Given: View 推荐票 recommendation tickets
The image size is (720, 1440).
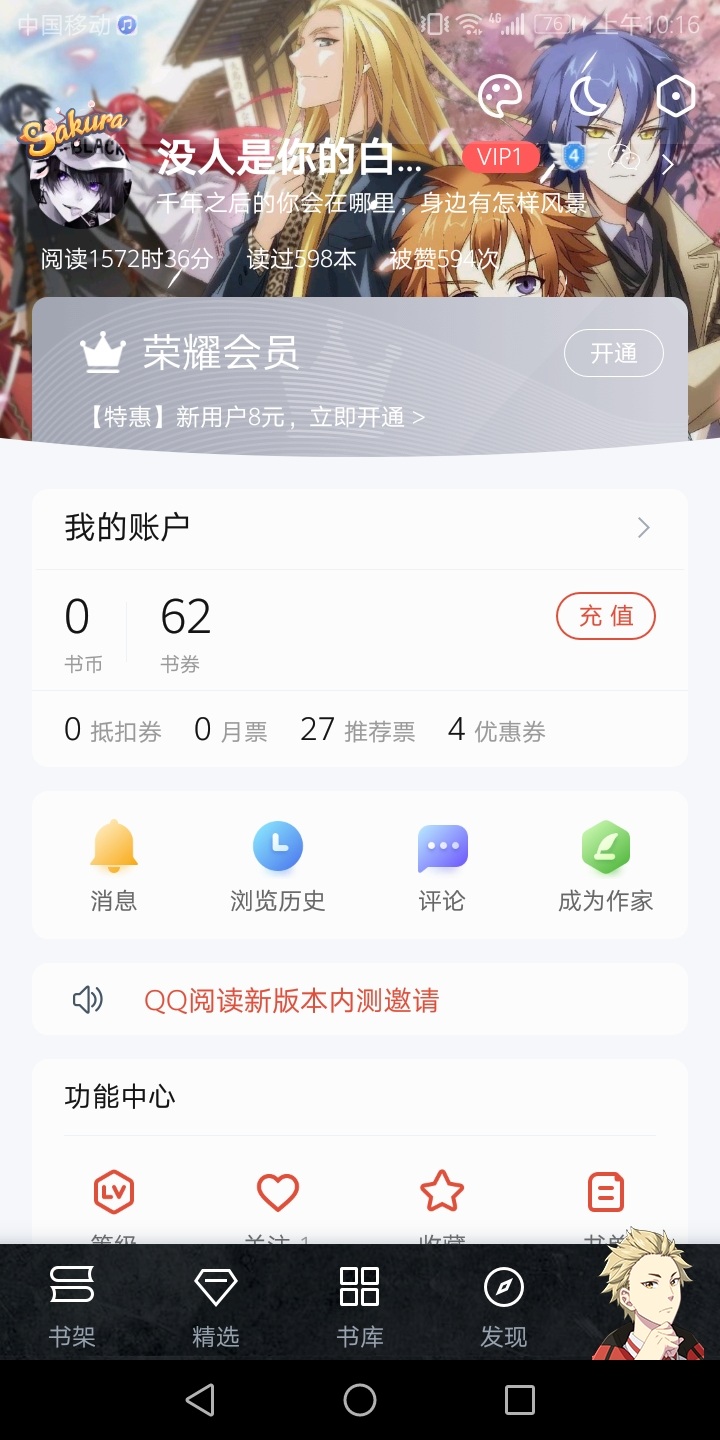Looking at the screenshot, I should pyautogui.click(x=358, y=730).
